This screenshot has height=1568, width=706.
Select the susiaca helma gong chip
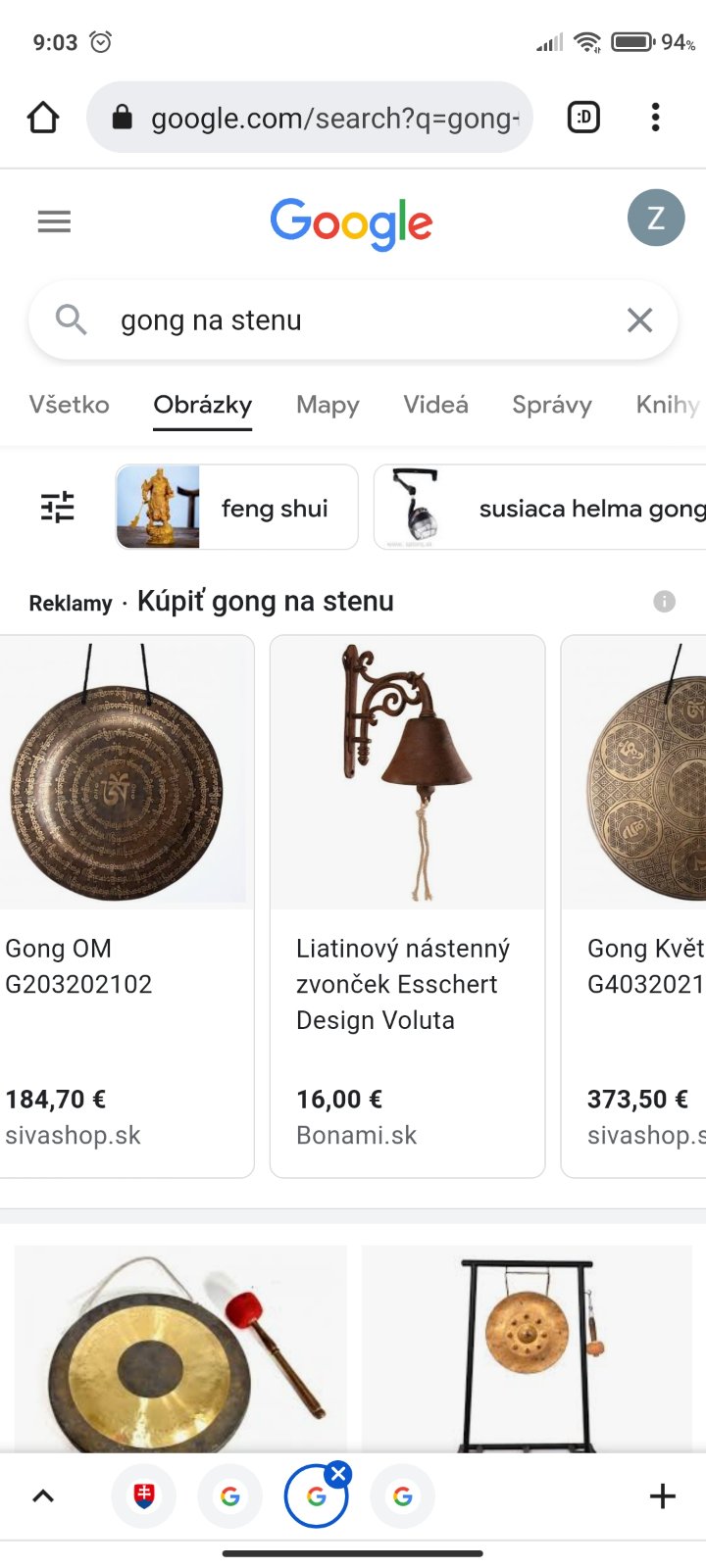pos(539,508)
